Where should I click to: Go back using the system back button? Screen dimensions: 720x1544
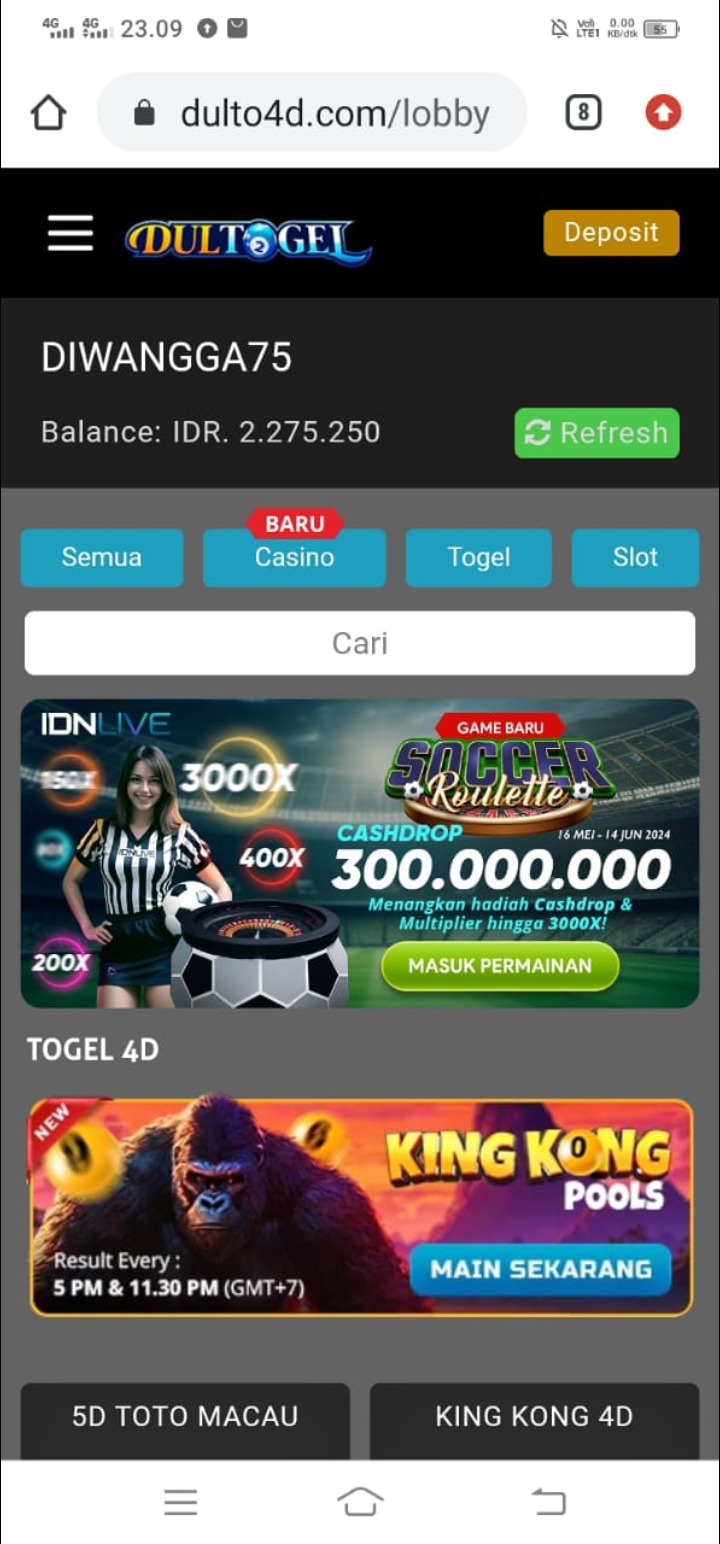pyautogui.click(x=548, y=1501)
